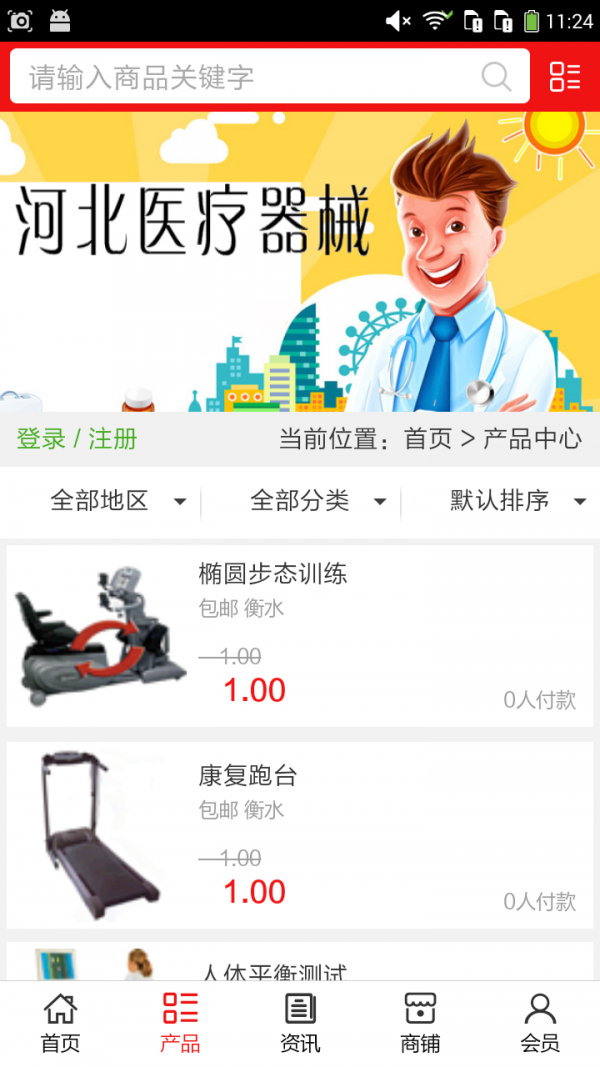Switch to the 首页 home tab
The height and width of the screenshot is (1067, 600).
[60, 1023]
